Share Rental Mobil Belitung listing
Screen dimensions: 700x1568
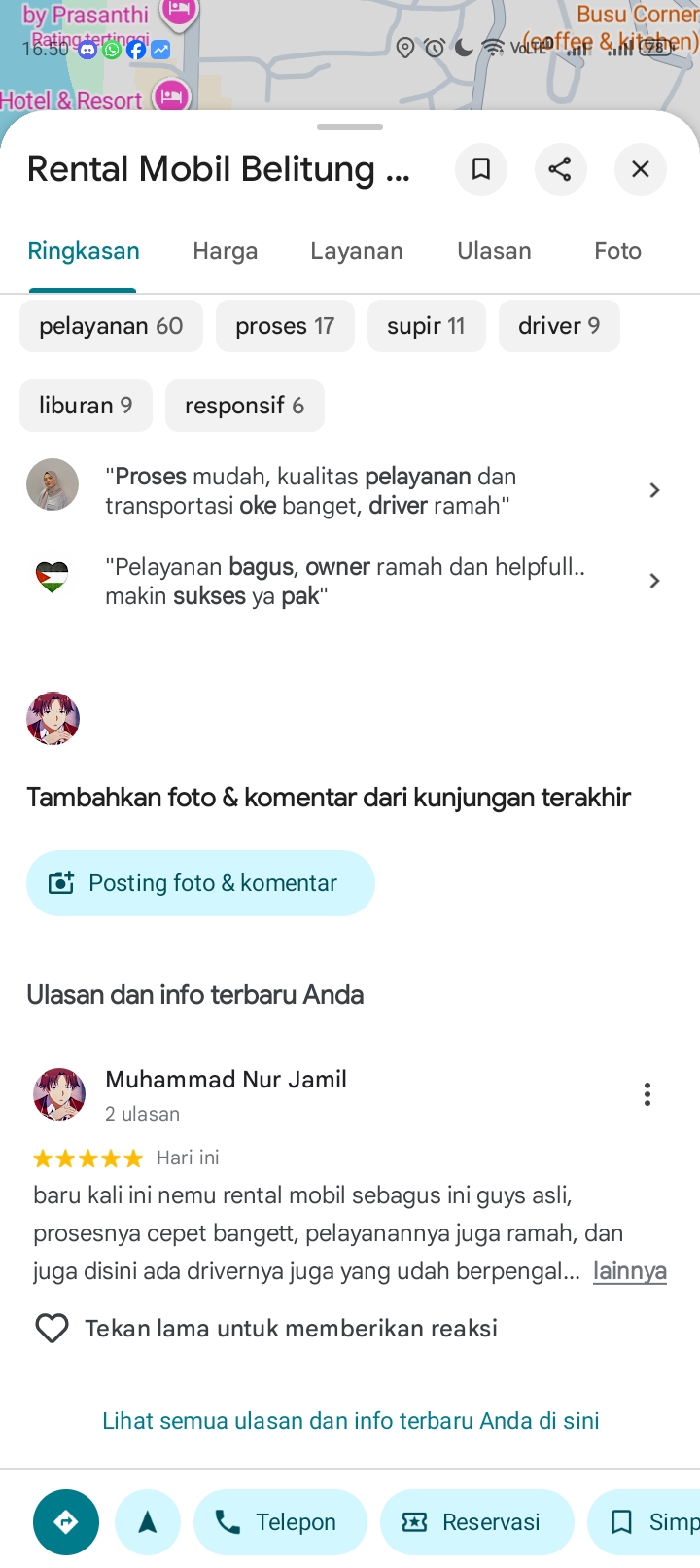[560, 169]
